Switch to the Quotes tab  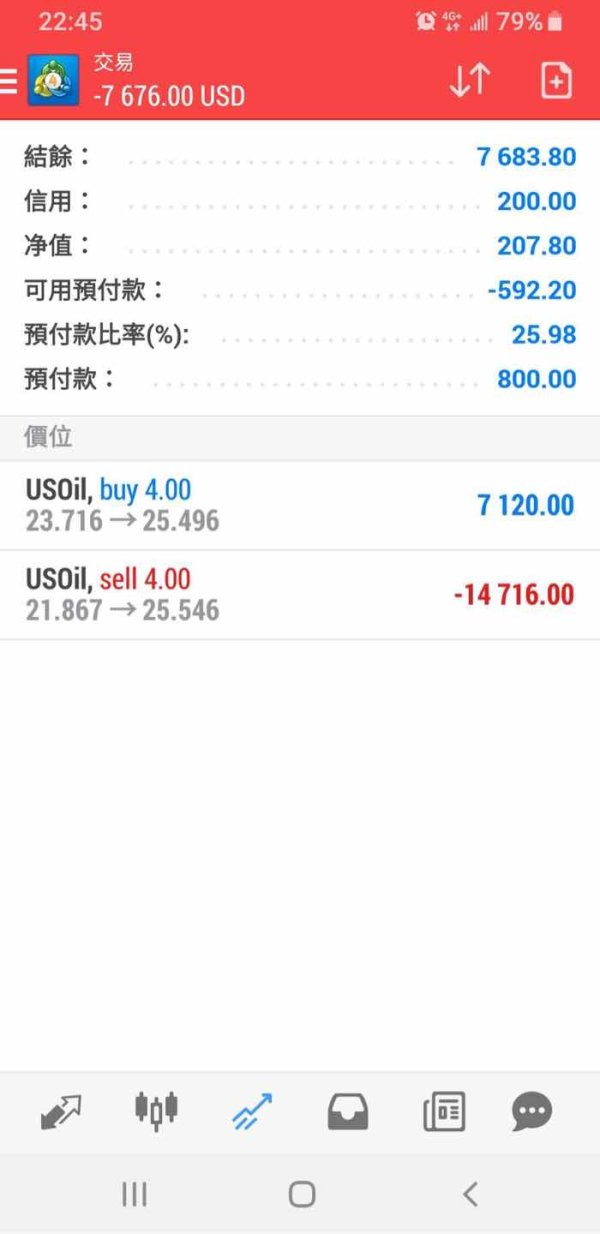pos(60,1111)
